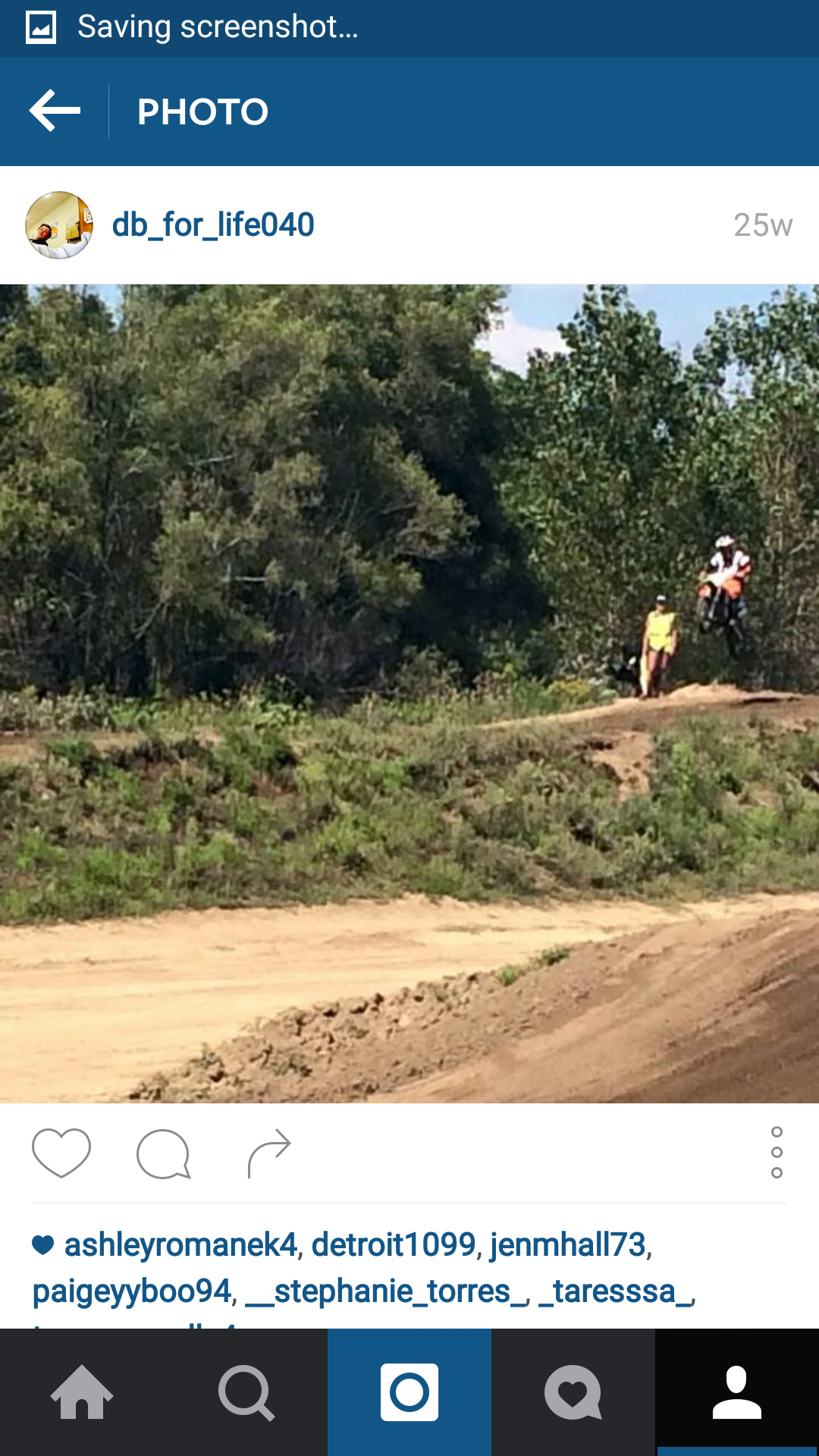Like this photo with the heart icon
819x1456 pixels.
coord(61,1153)
